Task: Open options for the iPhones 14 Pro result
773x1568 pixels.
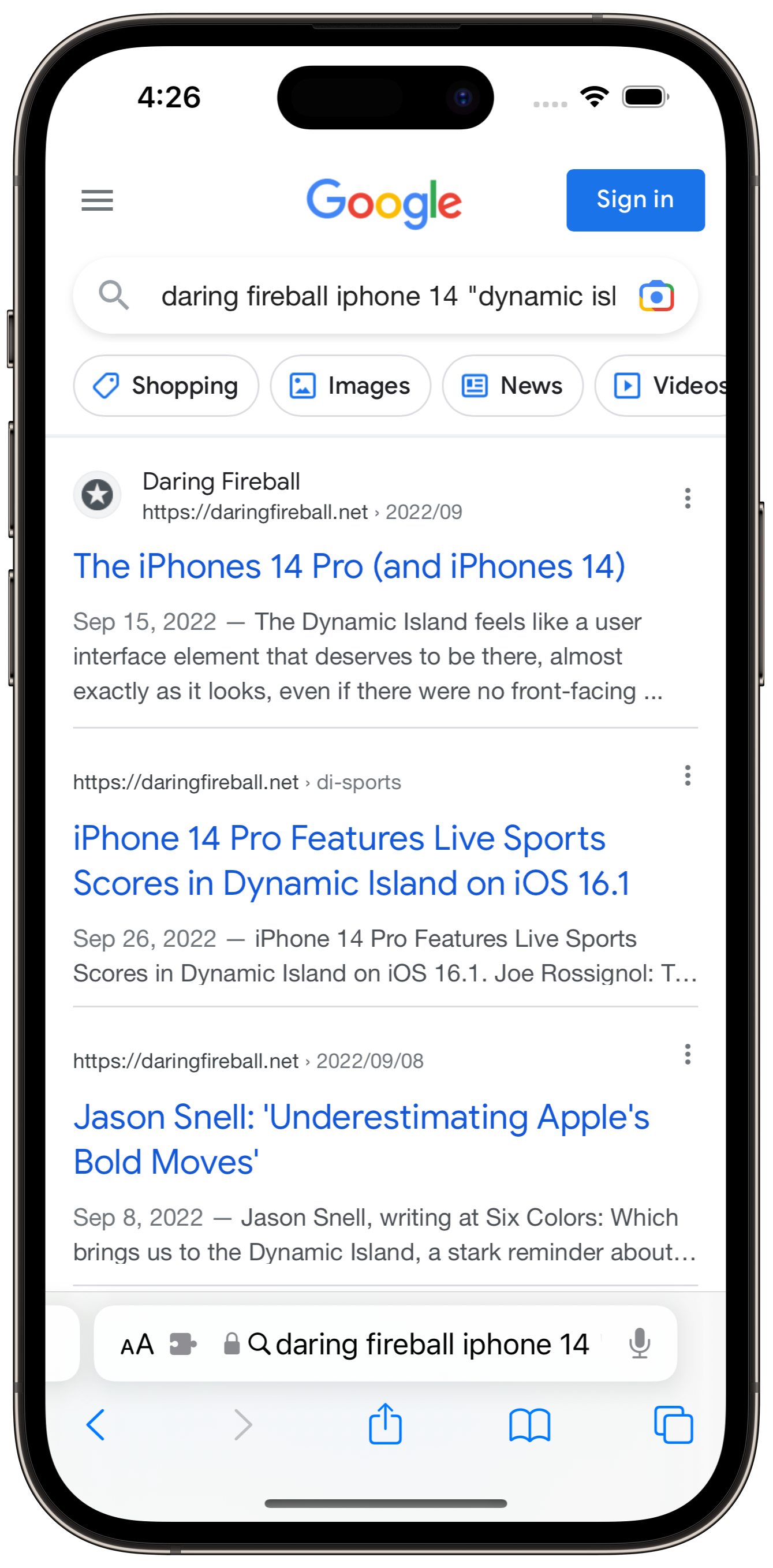Action: 688,498
